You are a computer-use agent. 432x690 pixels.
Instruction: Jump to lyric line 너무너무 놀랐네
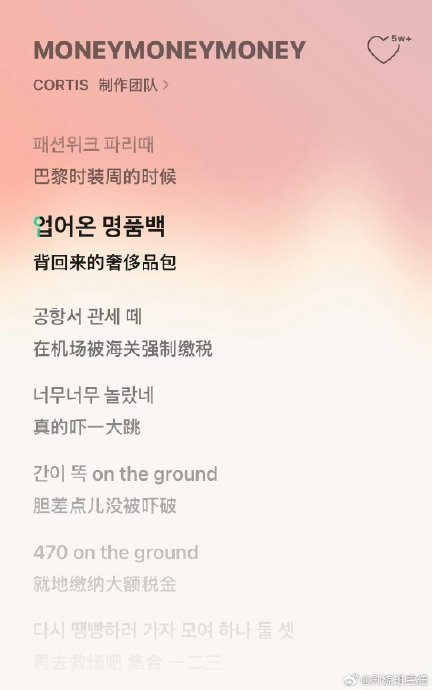(x=94, y=394)
